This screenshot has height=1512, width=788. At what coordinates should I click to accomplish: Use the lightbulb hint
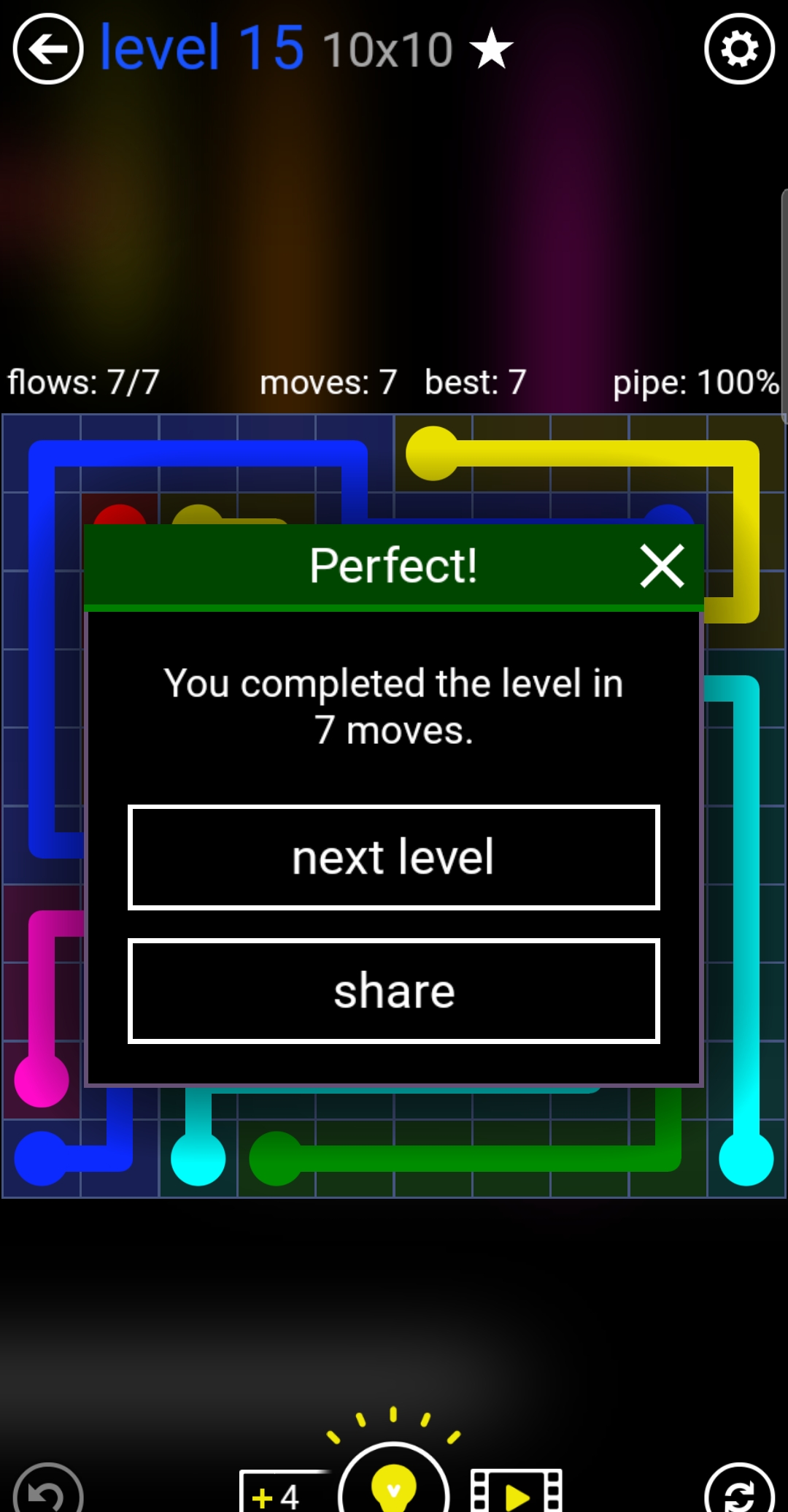pyautogui.click(x=394, y=1482)
